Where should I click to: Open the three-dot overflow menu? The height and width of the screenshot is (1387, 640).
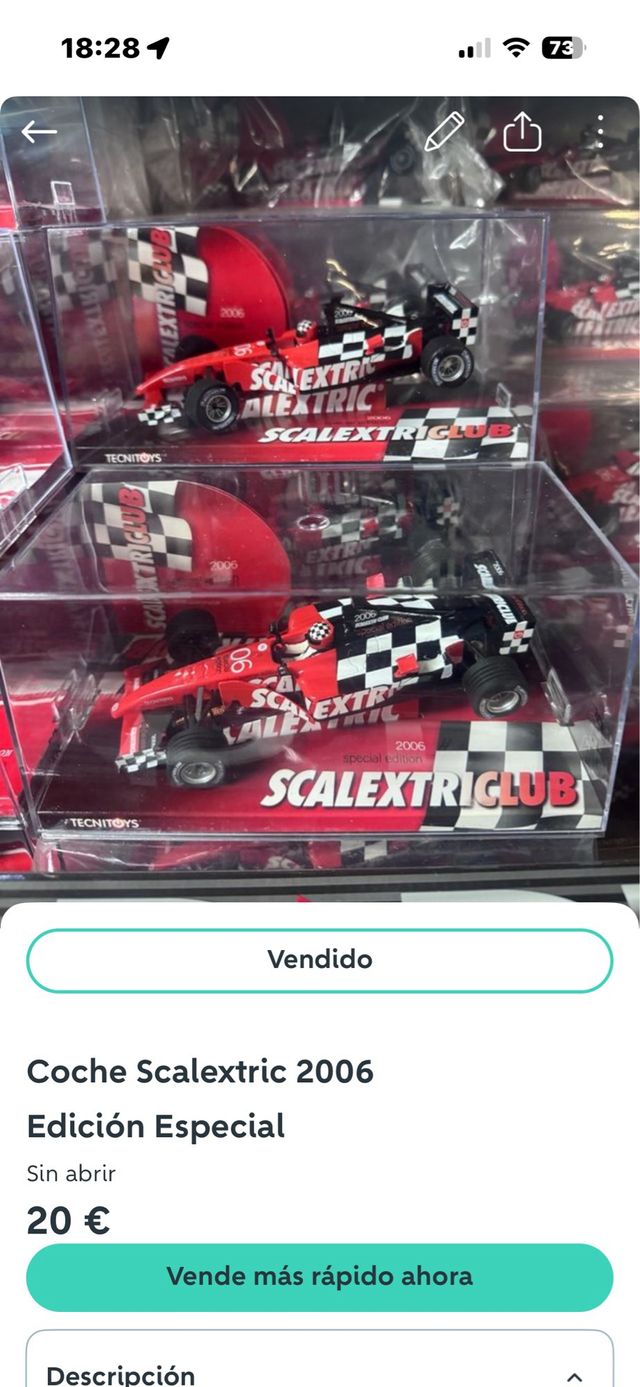[599, 132]
